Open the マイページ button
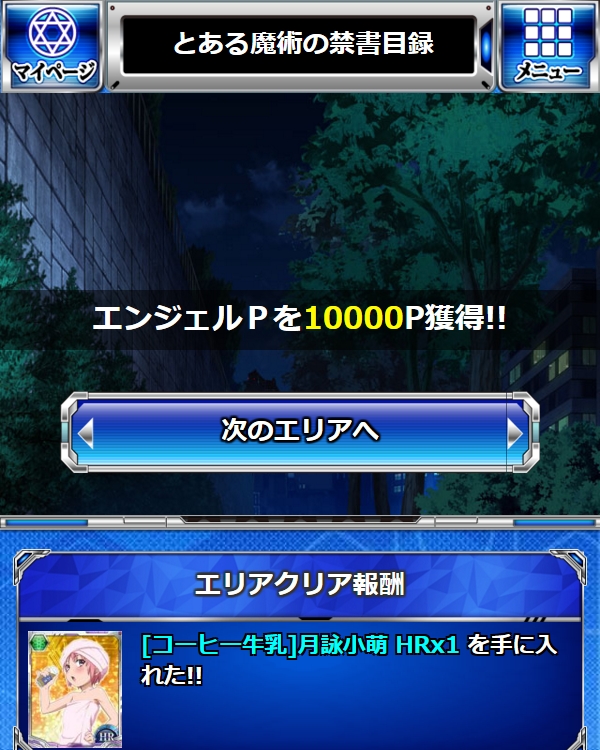Viewport: 600px width, 750px height. point(52,46)
